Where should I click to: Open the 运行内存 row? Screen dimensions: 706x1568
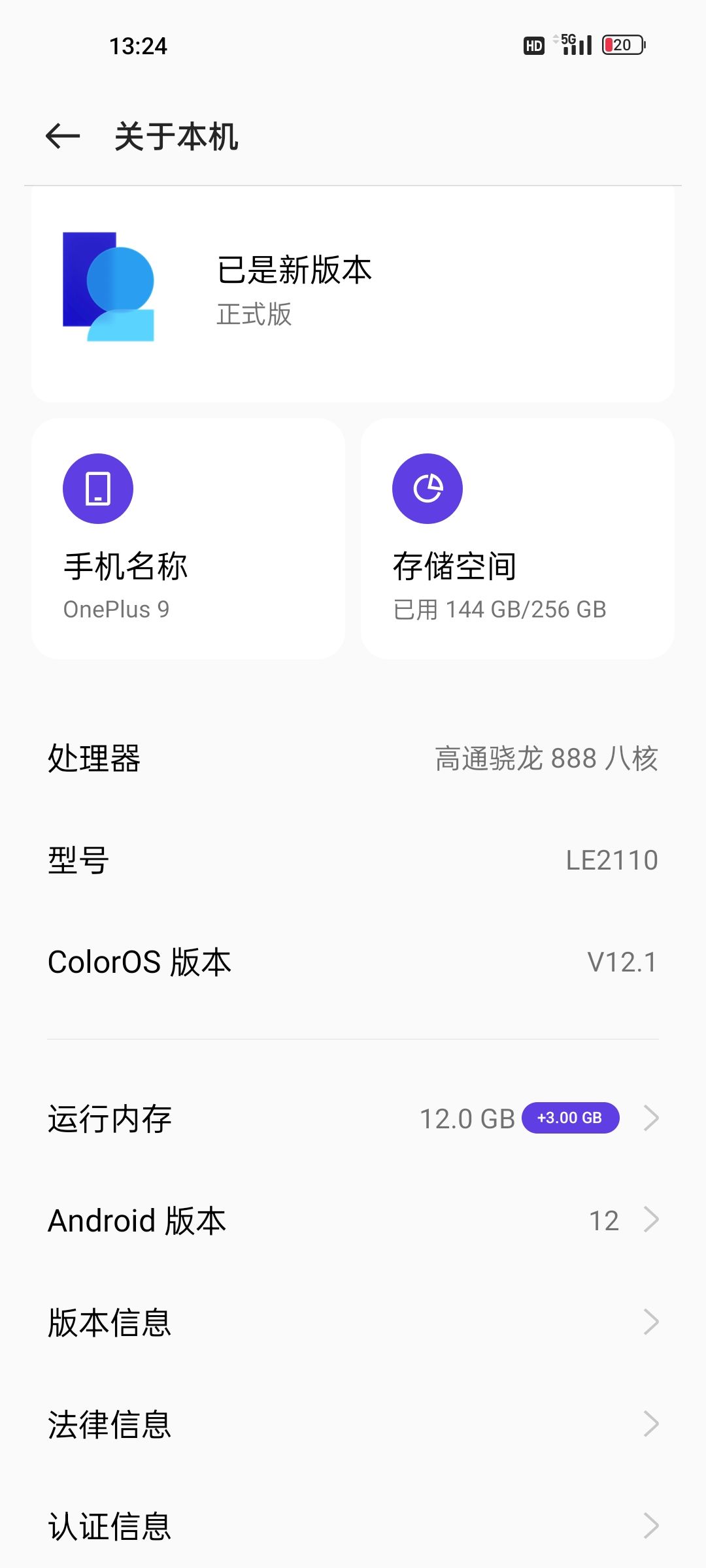pyautogui.click(x=353, y=1119)
